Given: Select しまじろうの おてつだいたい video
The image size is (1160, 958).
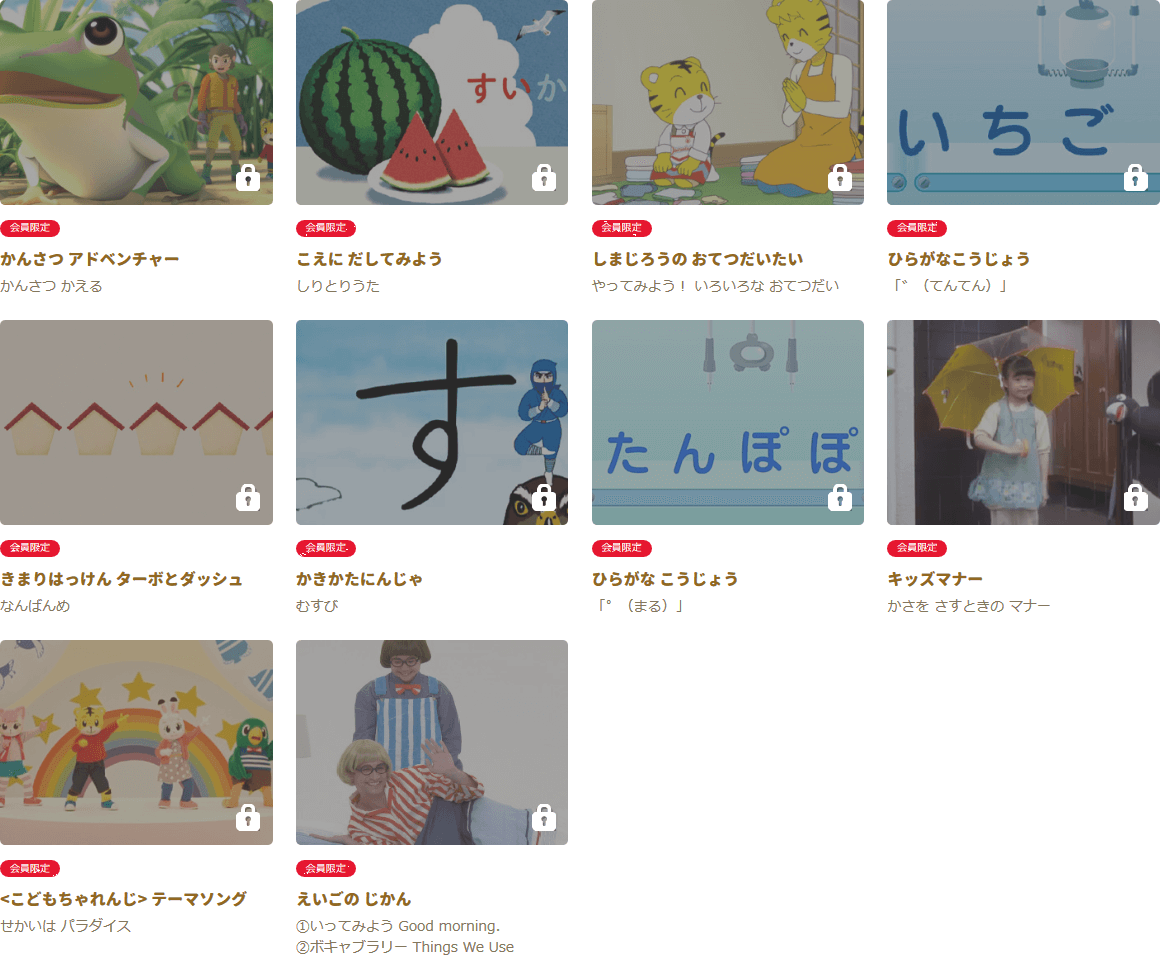Looking at the screenshot, I should click(727, 102).
